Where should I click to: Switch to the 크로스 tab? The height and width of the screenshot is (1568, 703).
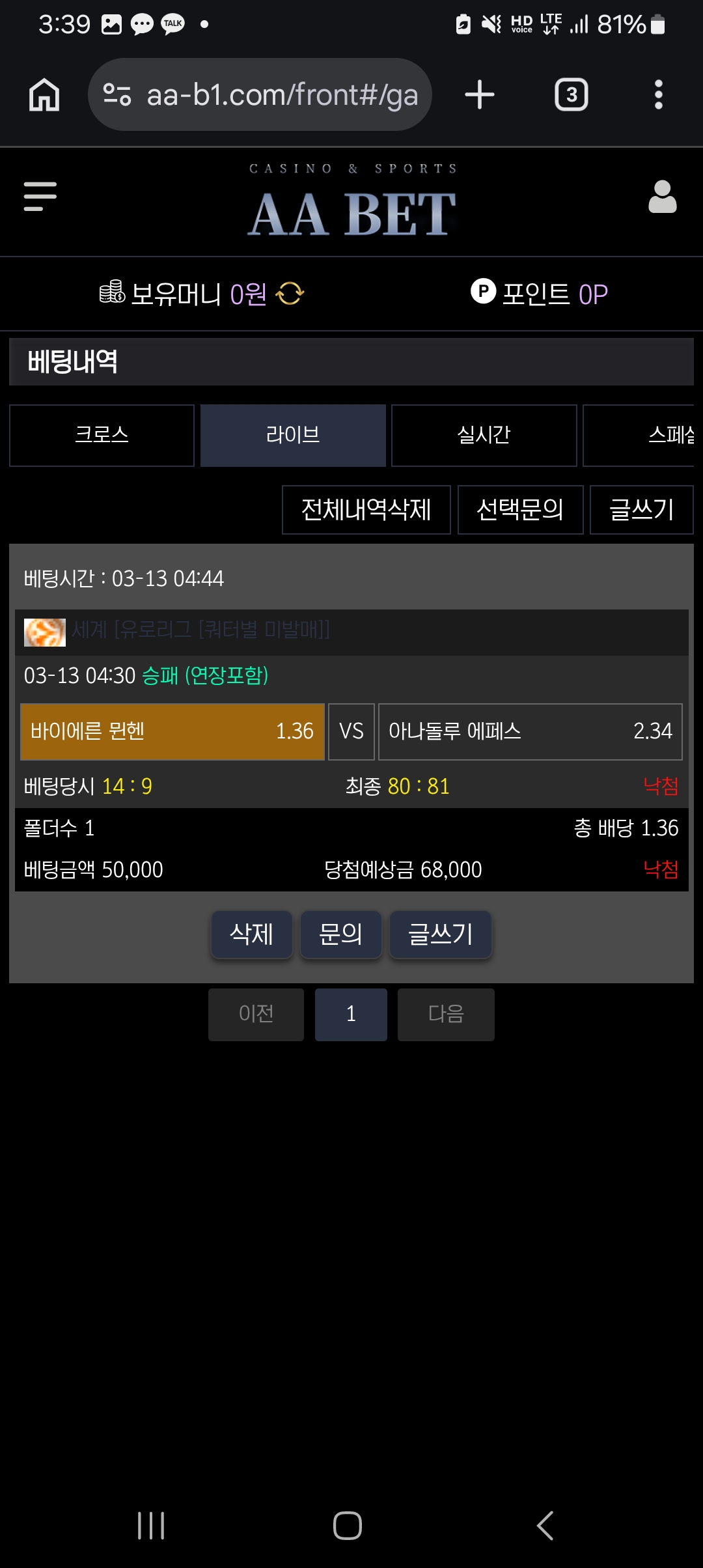point(102,435)
